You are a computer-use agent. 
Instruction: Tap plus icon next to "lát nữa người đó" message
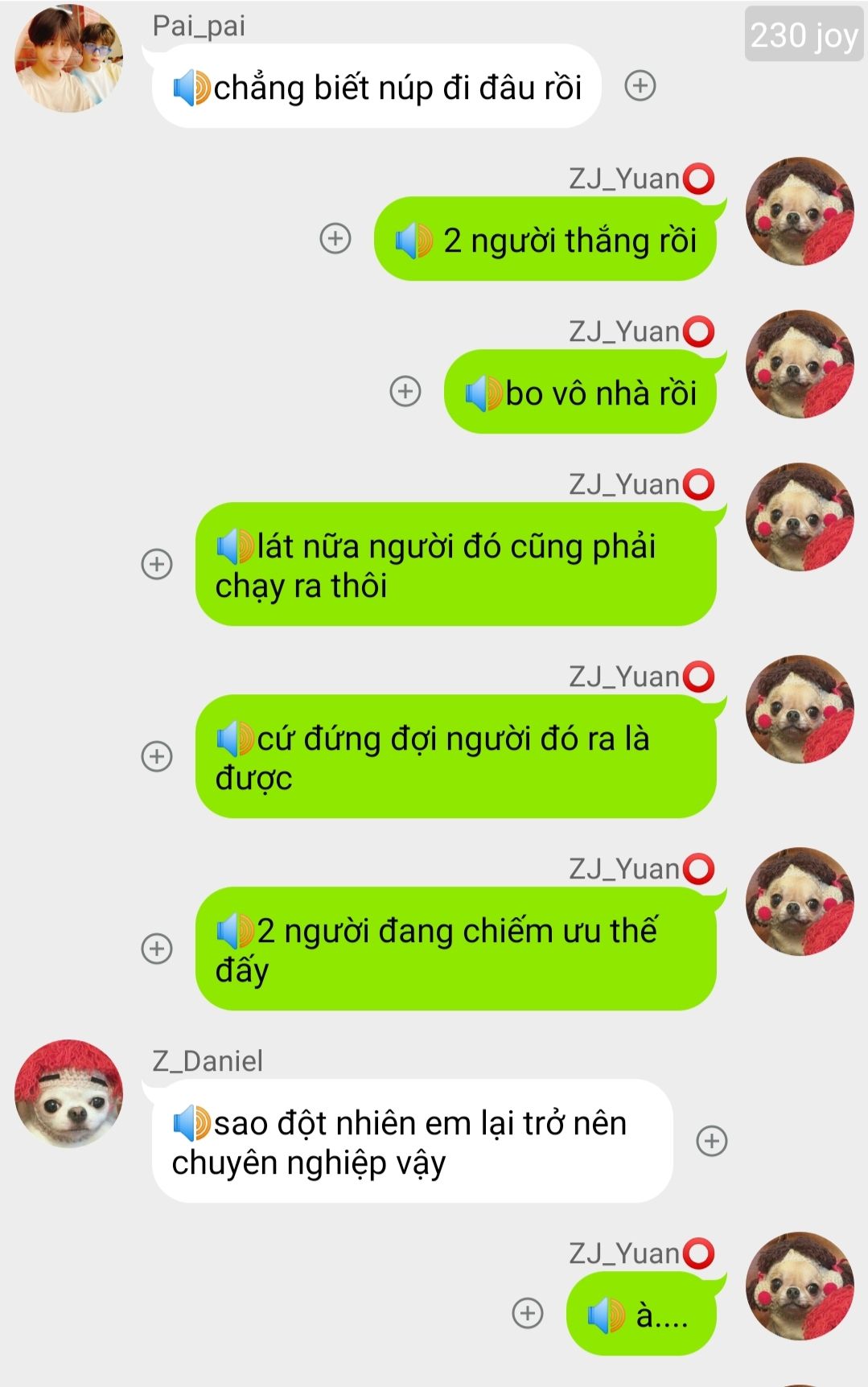pyautogui.click(x=157, y=564)
